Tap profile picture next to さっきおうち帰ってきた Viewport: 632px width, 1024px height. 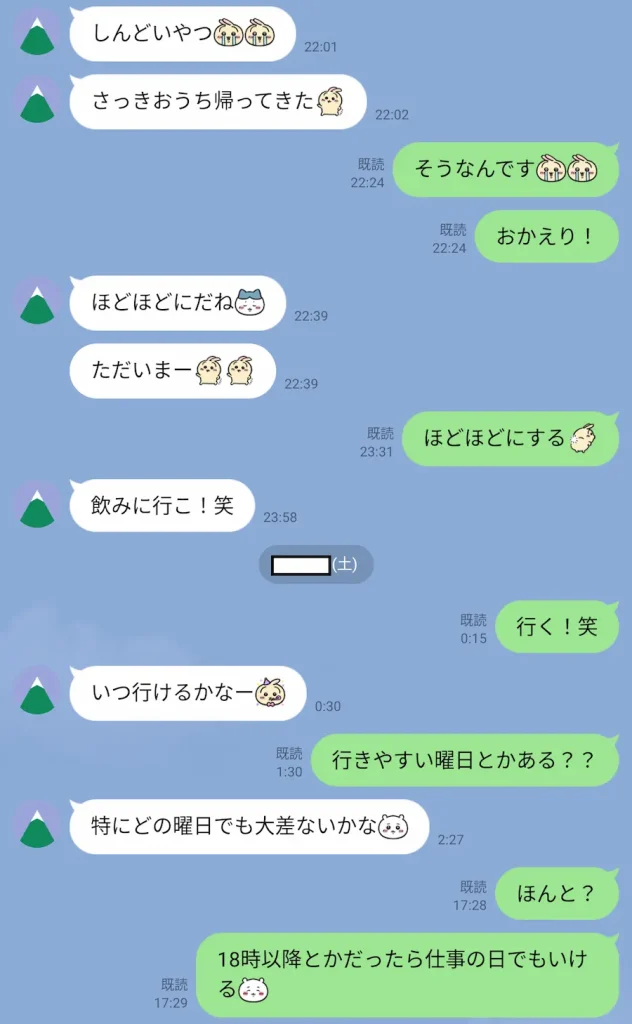[x=38, y=100]
